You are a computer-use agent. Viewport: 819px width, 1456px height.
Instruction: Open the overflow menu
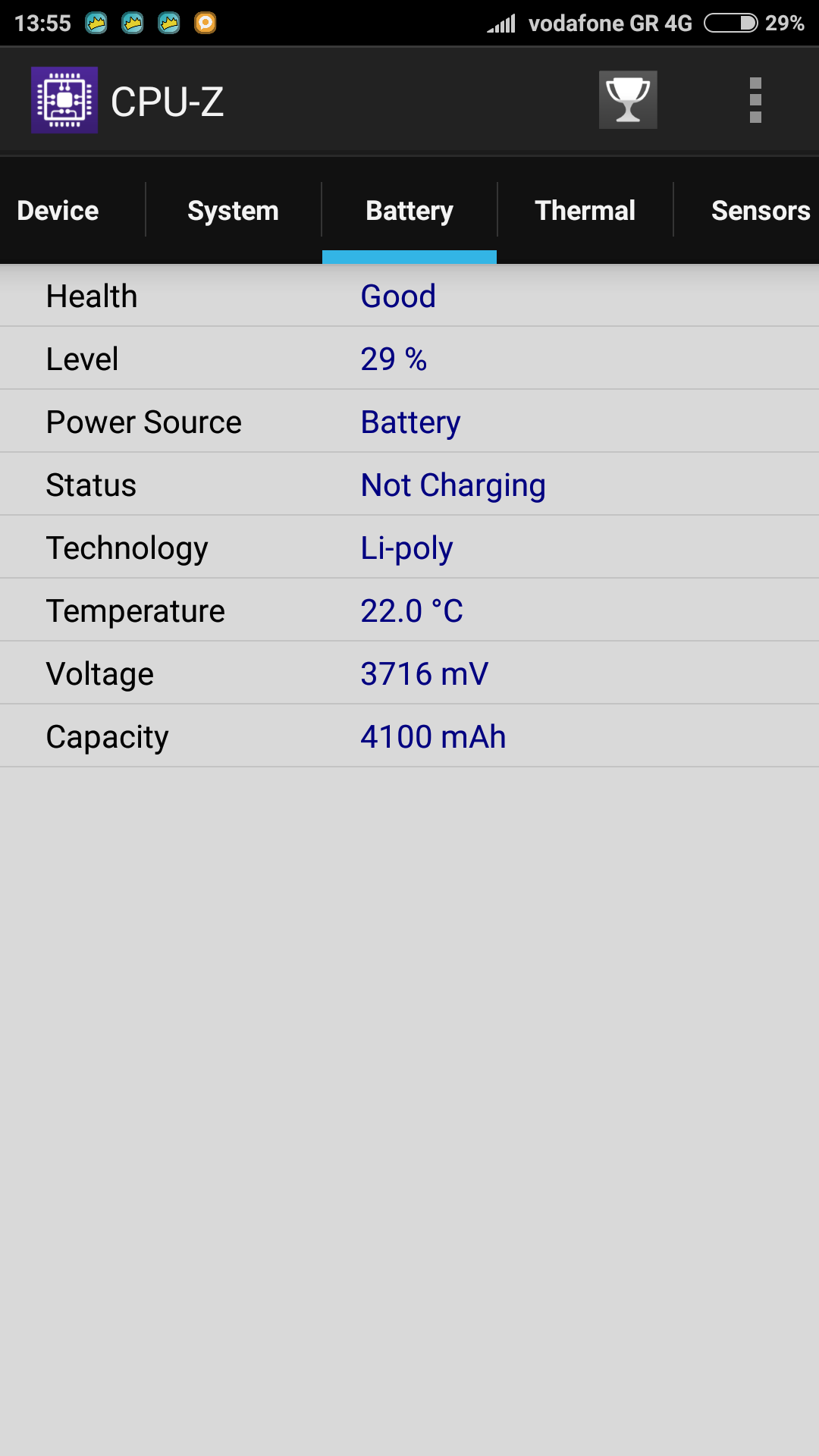755,100
